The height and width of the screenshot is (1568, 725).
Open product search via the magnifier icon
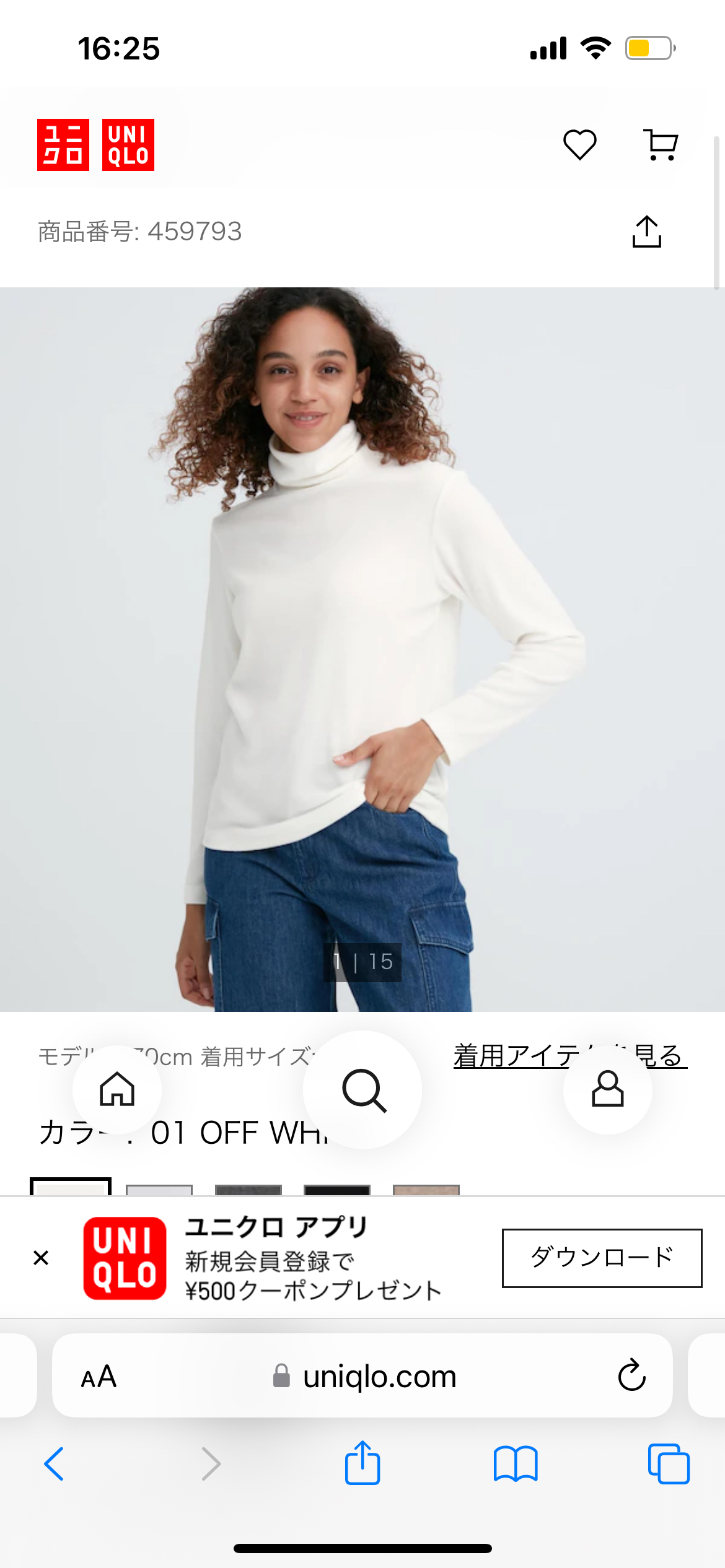pos(362,1091)
